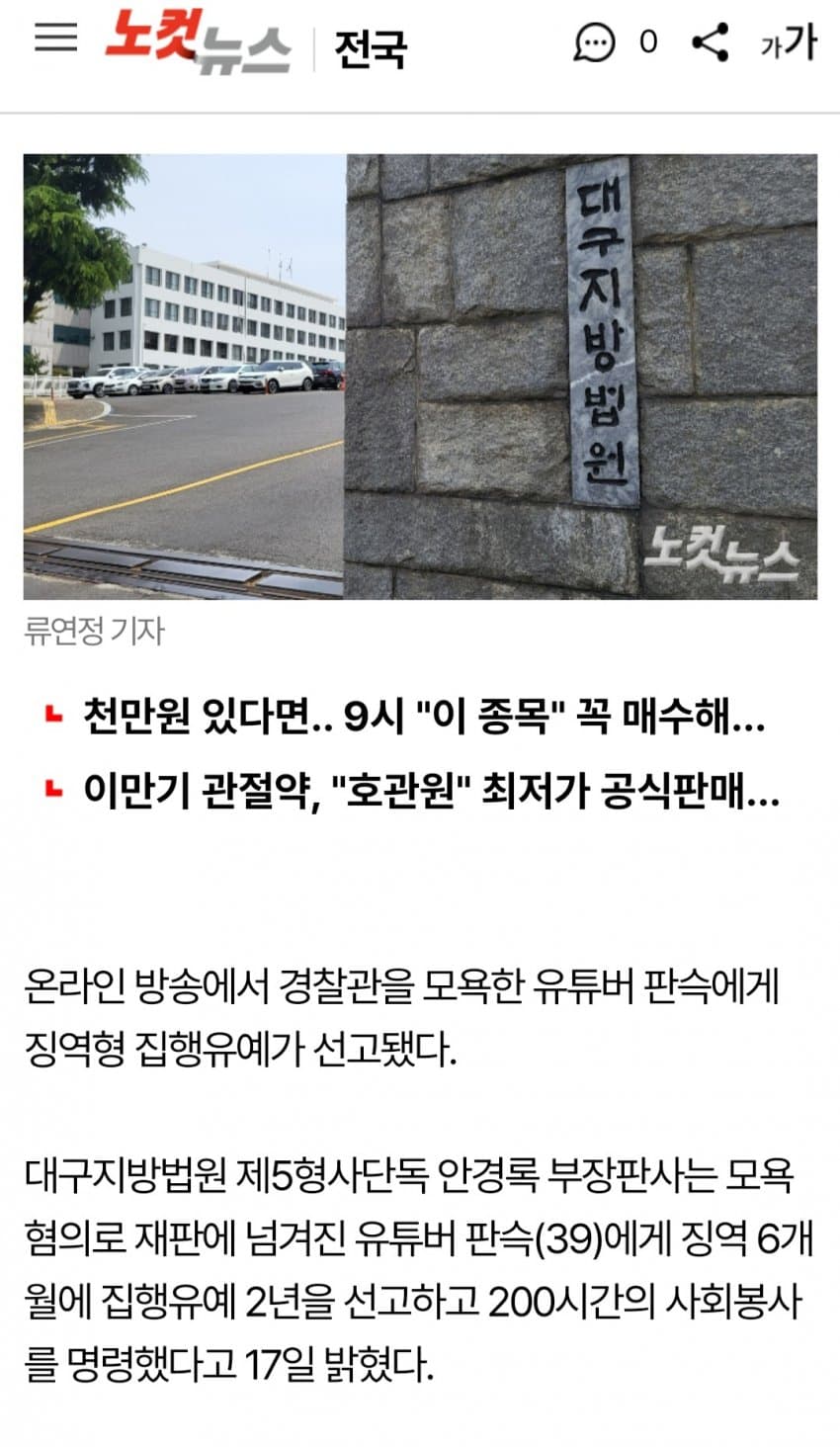The height and width of the screenshot is (1447, 840).
Task: Go to the 노컷뉴스 home page
Action: point(198,43)
